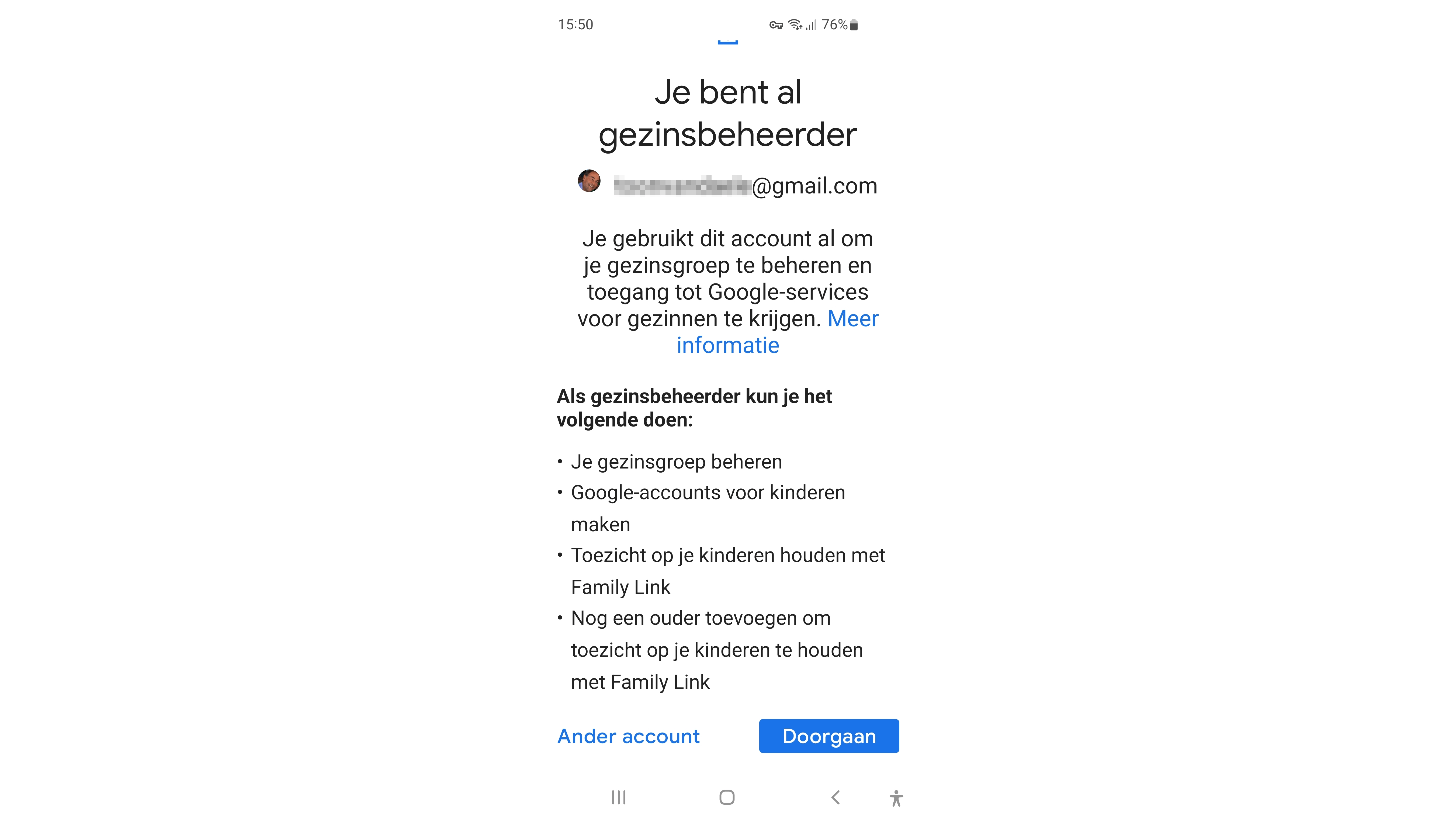Choose Ander account

[628, 736]
